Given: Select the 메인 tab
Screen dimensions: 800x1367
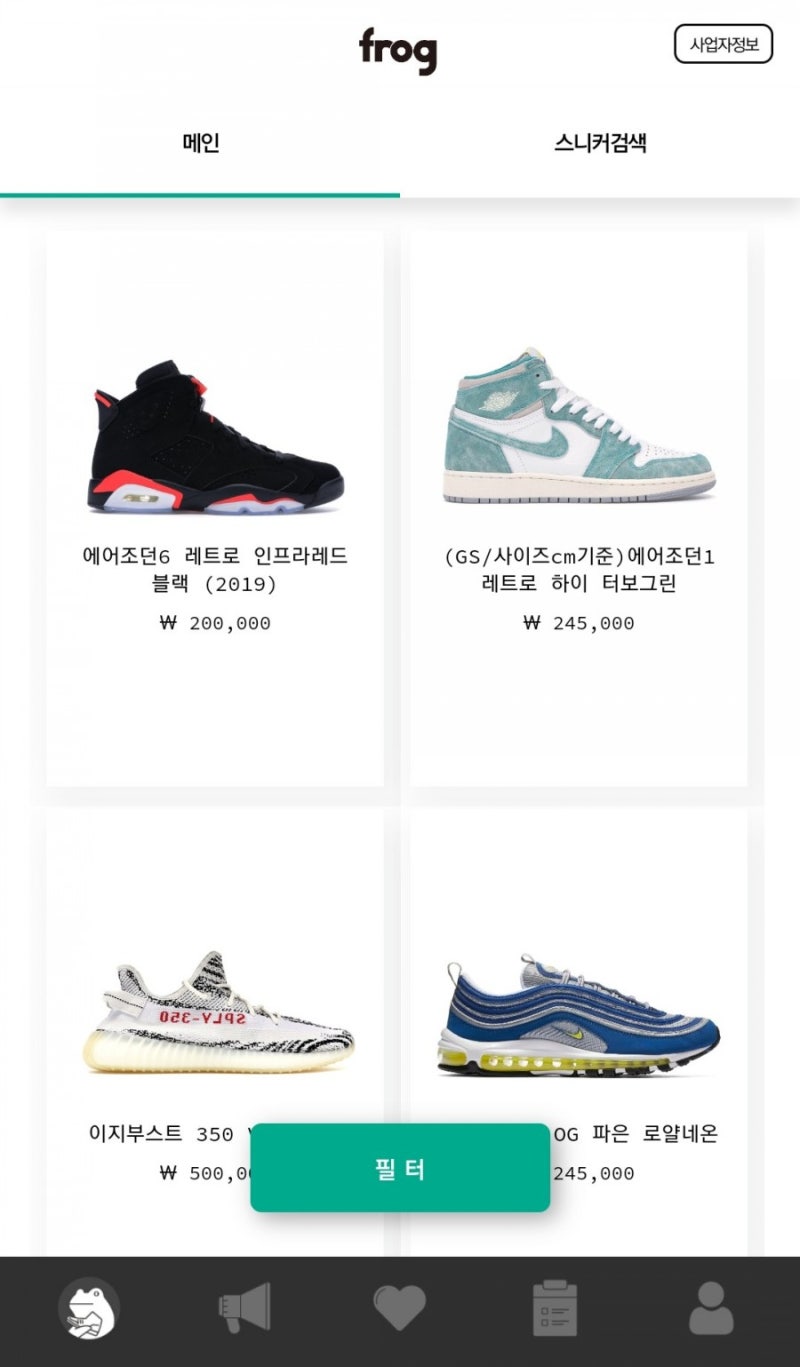Looking at the screenshot, I should [x=200, y=143].
